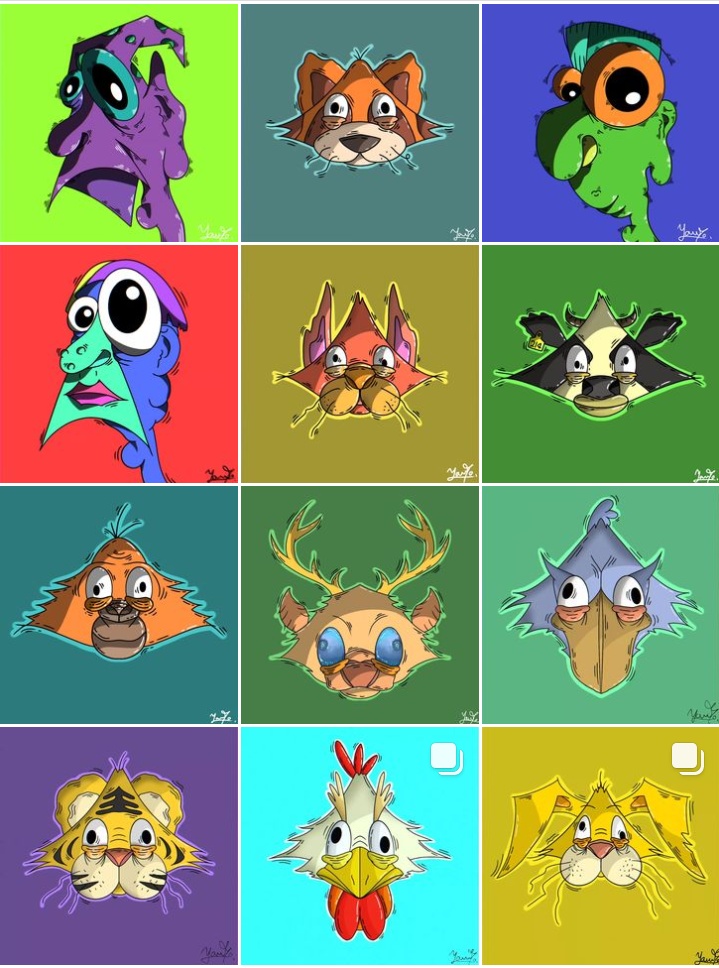Open the green creature on blue background

pyautogui.click(x=600, y=121)
